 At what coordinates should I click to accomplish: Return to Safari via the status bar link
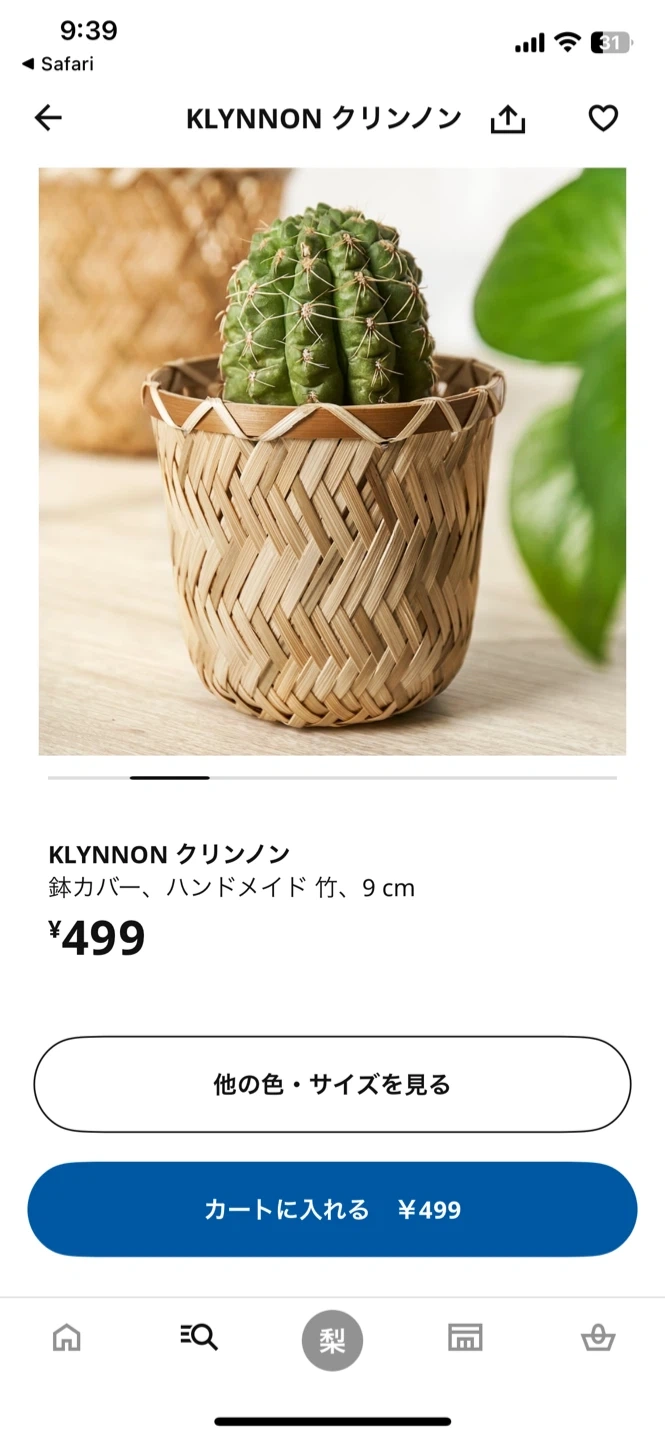point(58,64)
